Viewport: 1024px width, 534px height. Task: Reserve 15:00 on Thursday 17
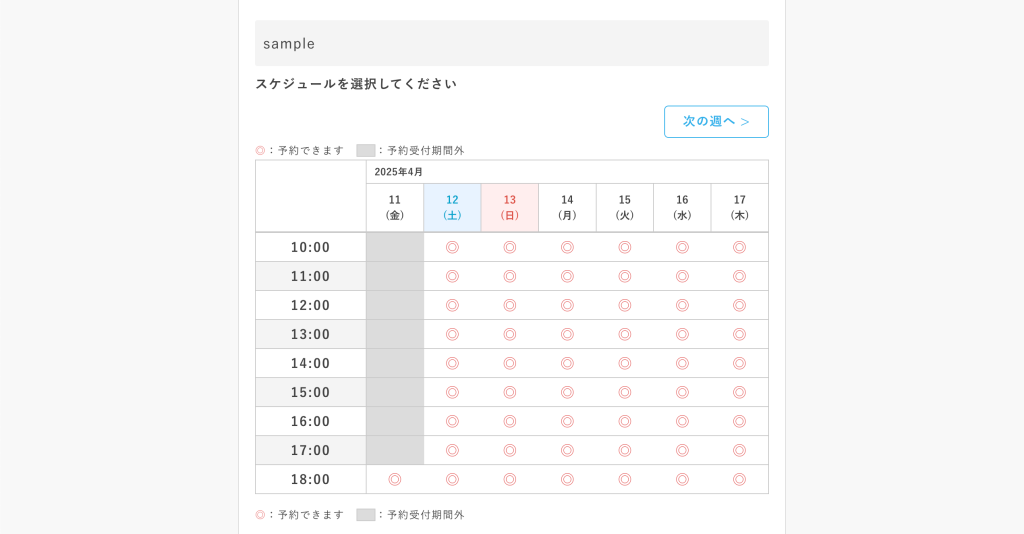coord(740,392)
